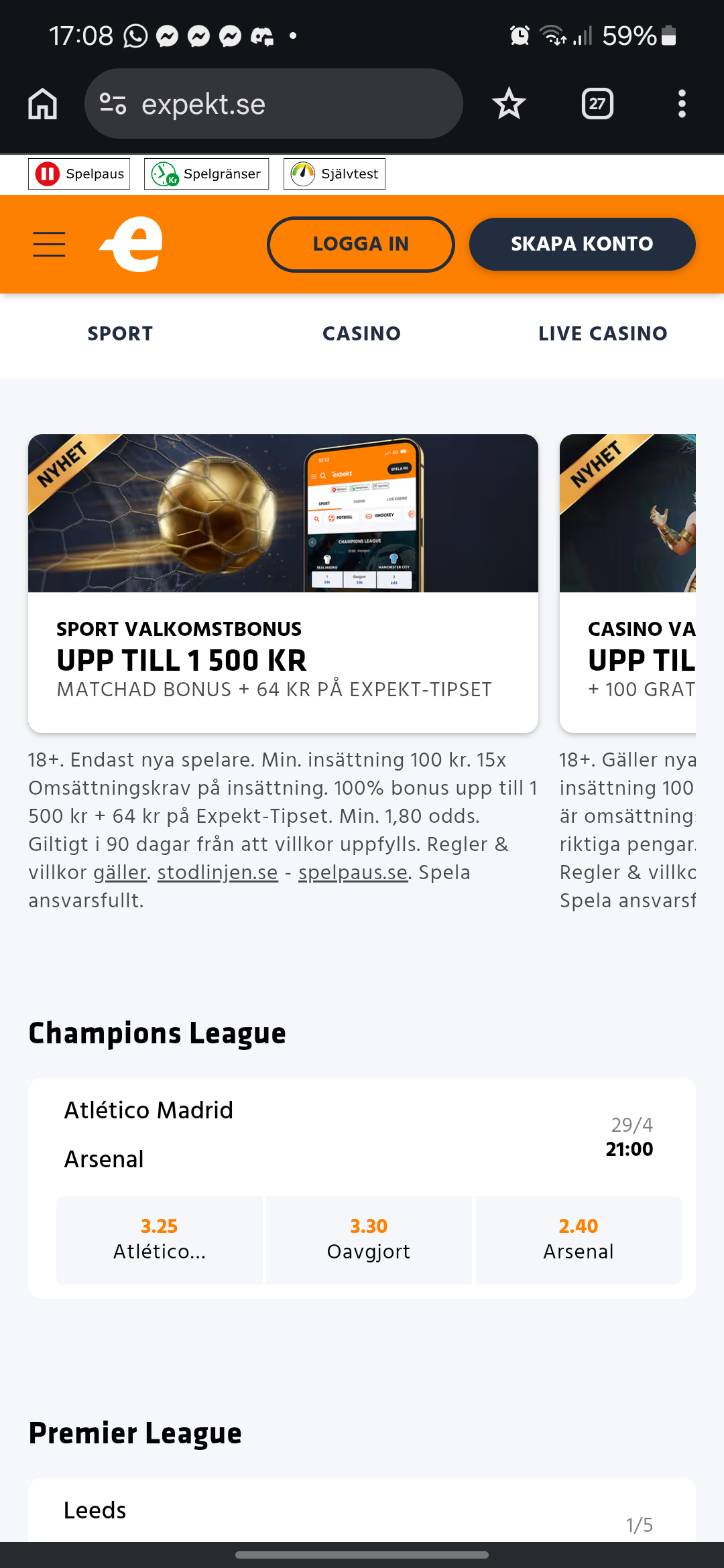The width and height of the screenshot is (724, 1568).
Task: Open Spelgränser limits
Action: (206, 174)
